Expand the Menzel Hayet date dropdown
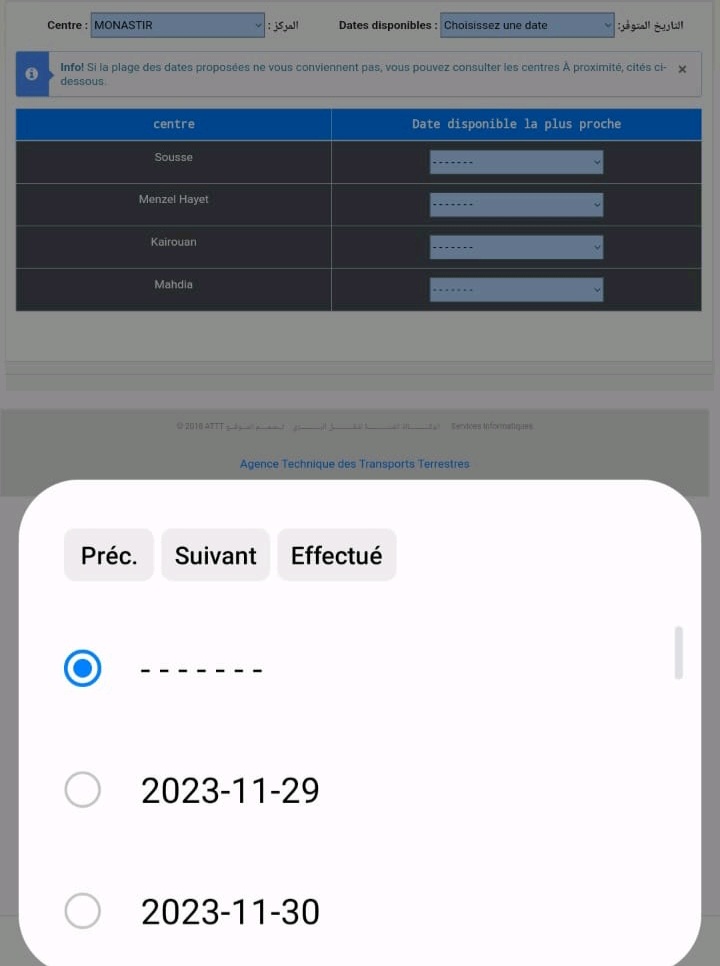Viewport: 720px width, 966px height. click(516, 204)
